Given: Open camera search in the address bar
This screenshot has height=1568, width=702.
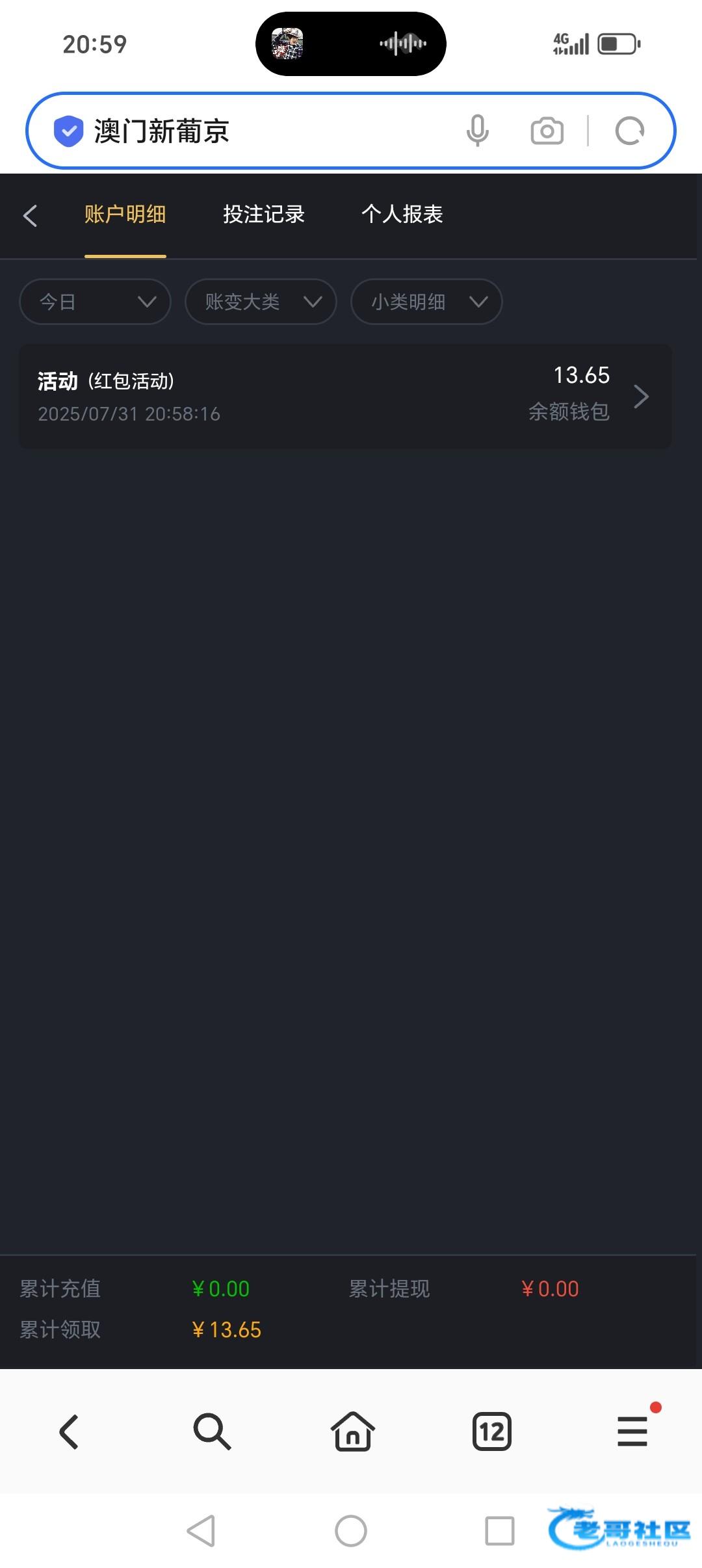Looking at the screenshot, I should click(x=547, y=131).
